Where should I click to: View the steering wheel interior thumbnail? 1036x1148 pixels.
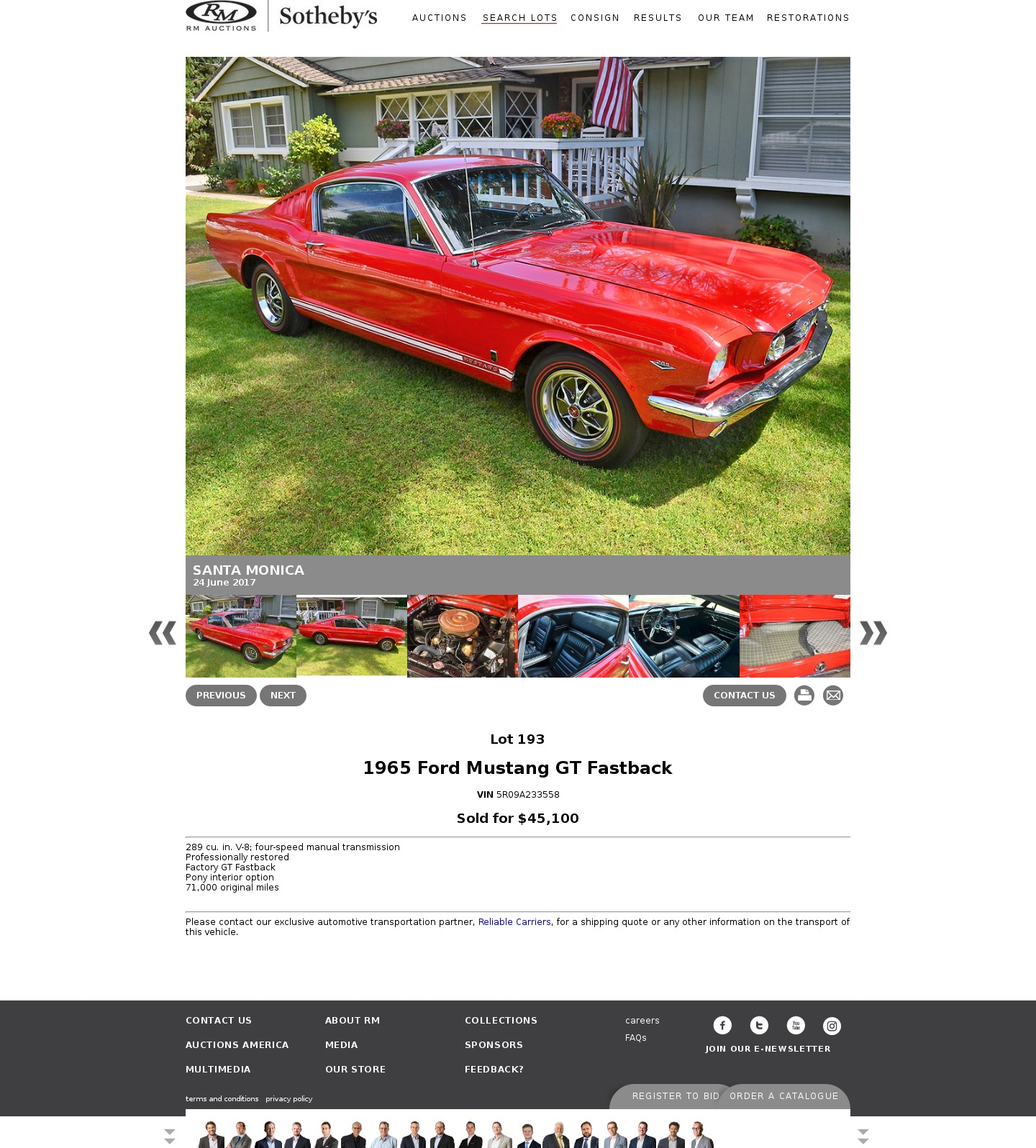tap(683, 636)
